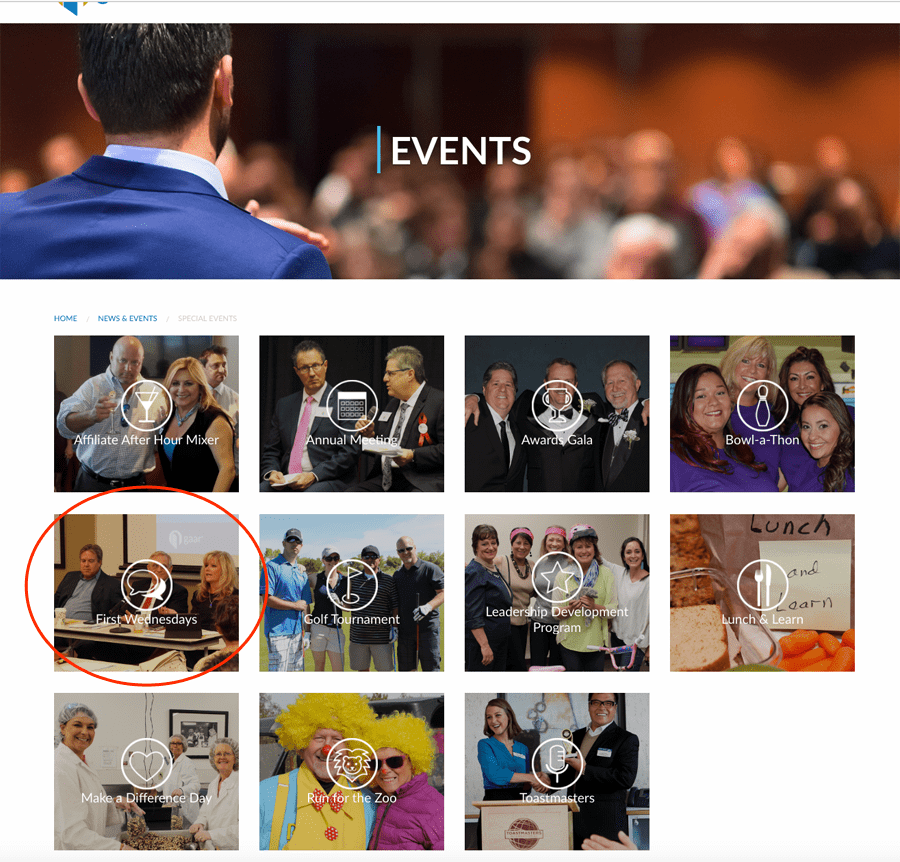View the Run for the Zoo tile
This screenshot has width=900, height=862.
351,771
